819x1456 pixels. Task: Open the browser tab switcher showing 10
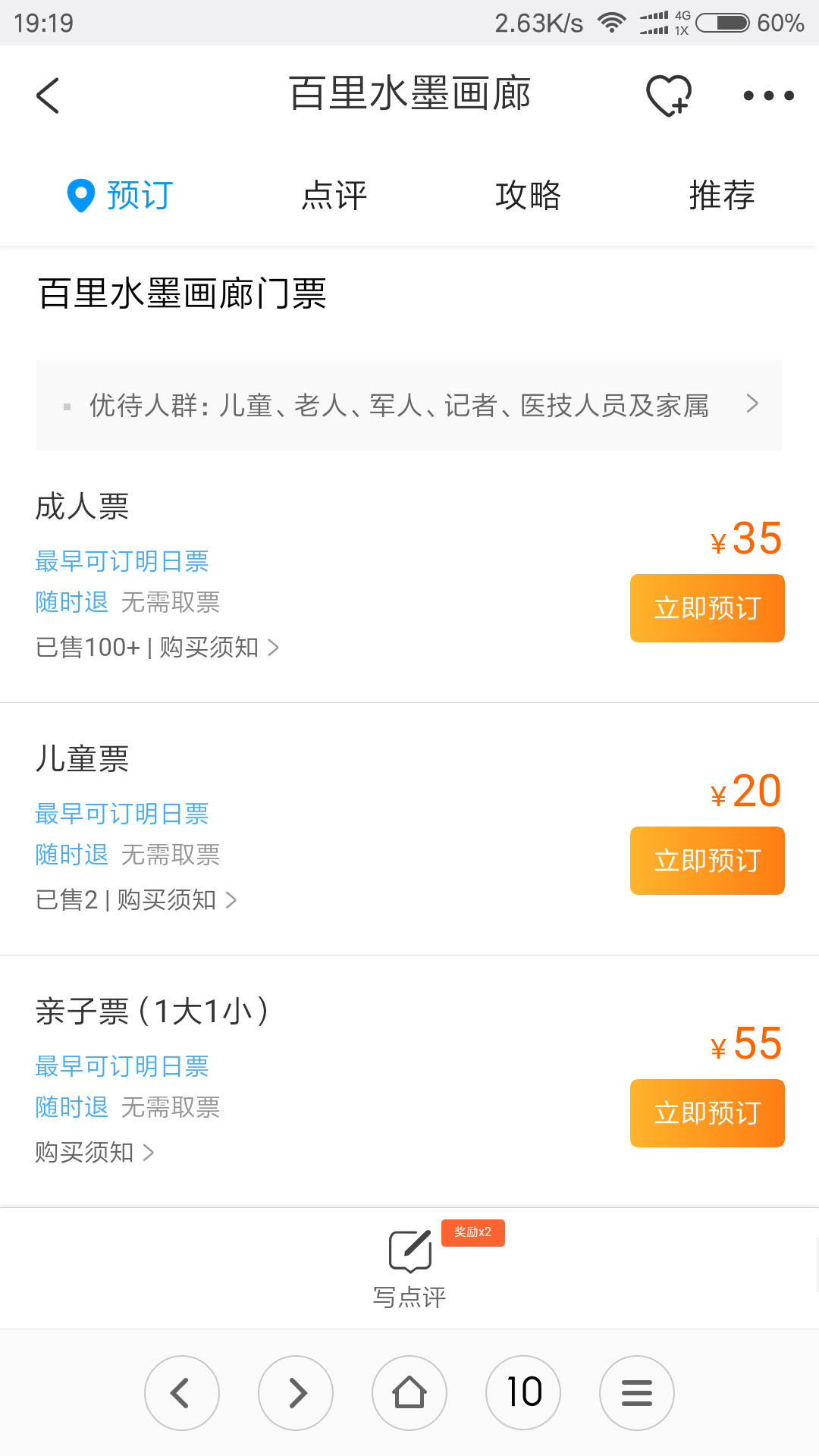[523, 1393]
